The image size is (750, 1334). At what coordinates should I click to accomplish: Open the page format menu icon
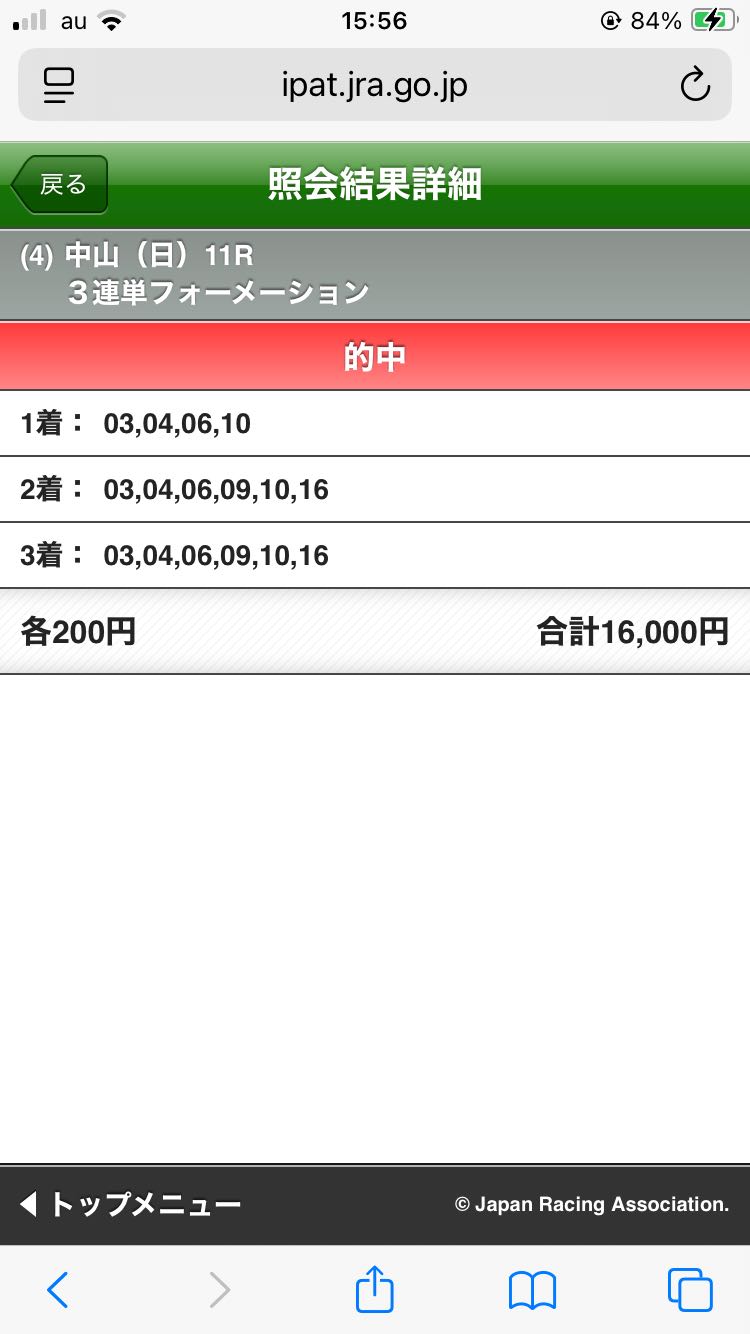coord(60,86)
